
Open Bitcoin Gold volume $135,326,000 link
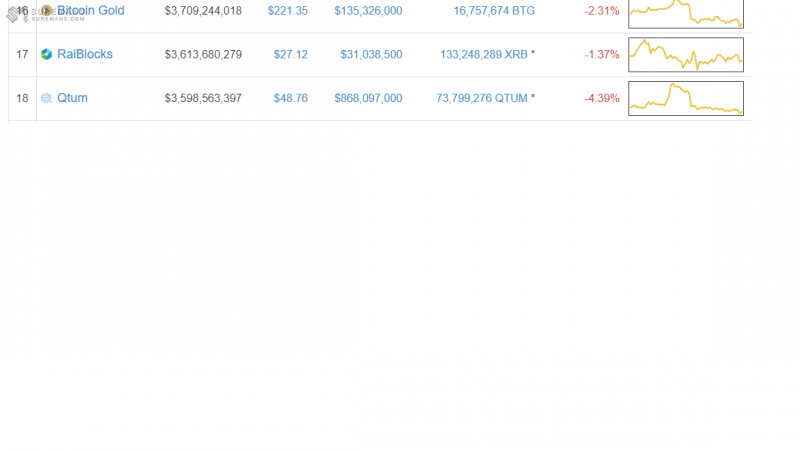[x=368, y=10]
